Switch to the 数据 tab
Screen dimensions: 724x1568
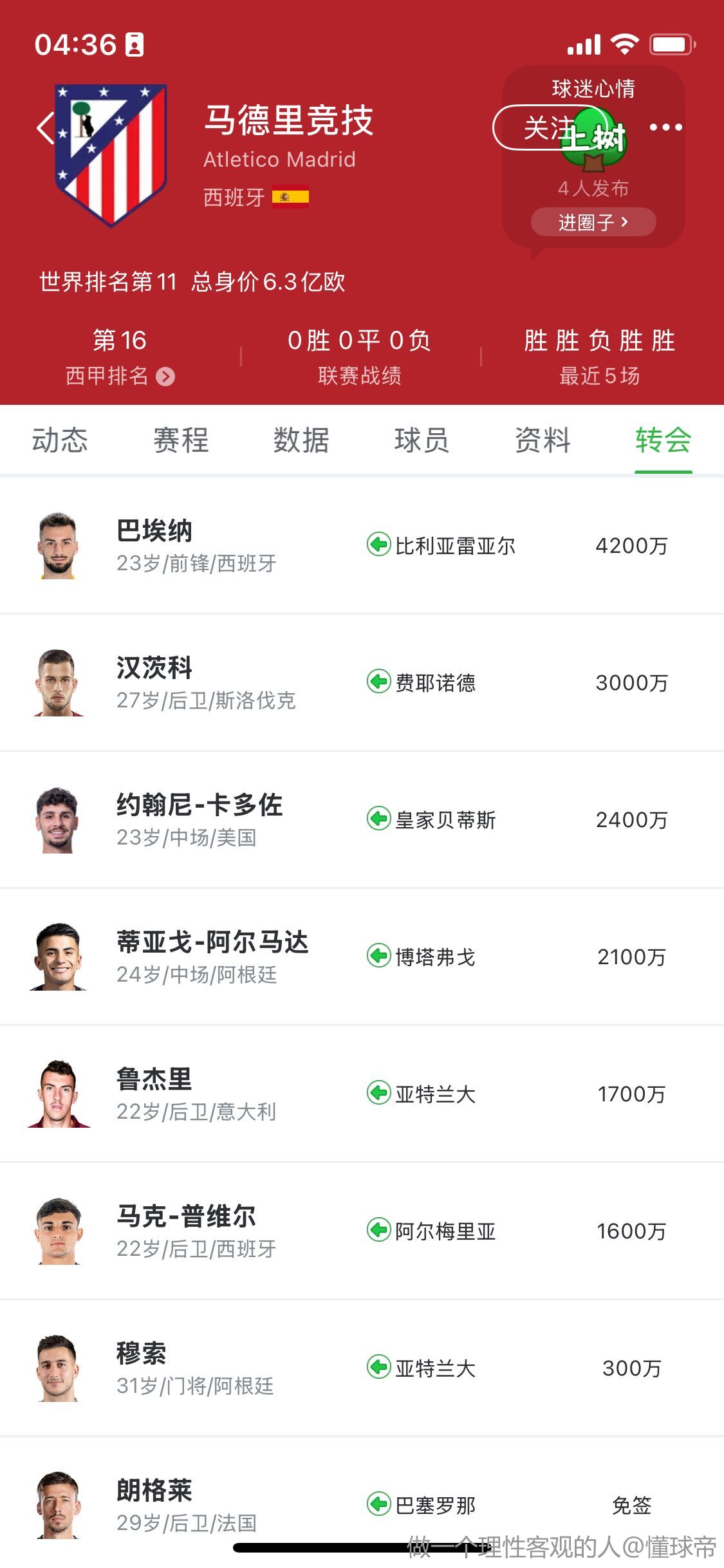click(301, 441)
